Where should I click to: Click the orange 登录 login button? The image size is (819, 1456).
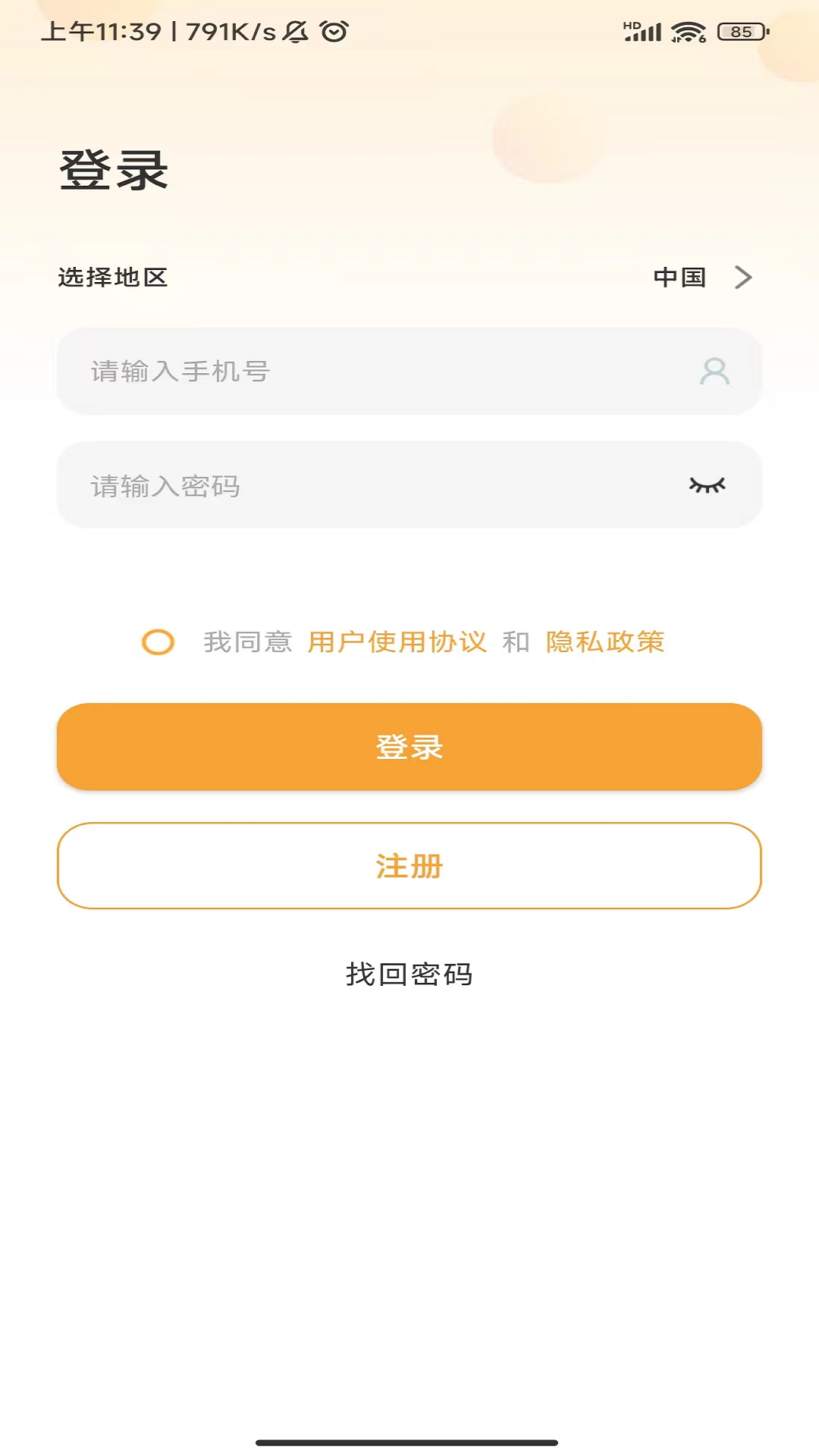(409, 747)
